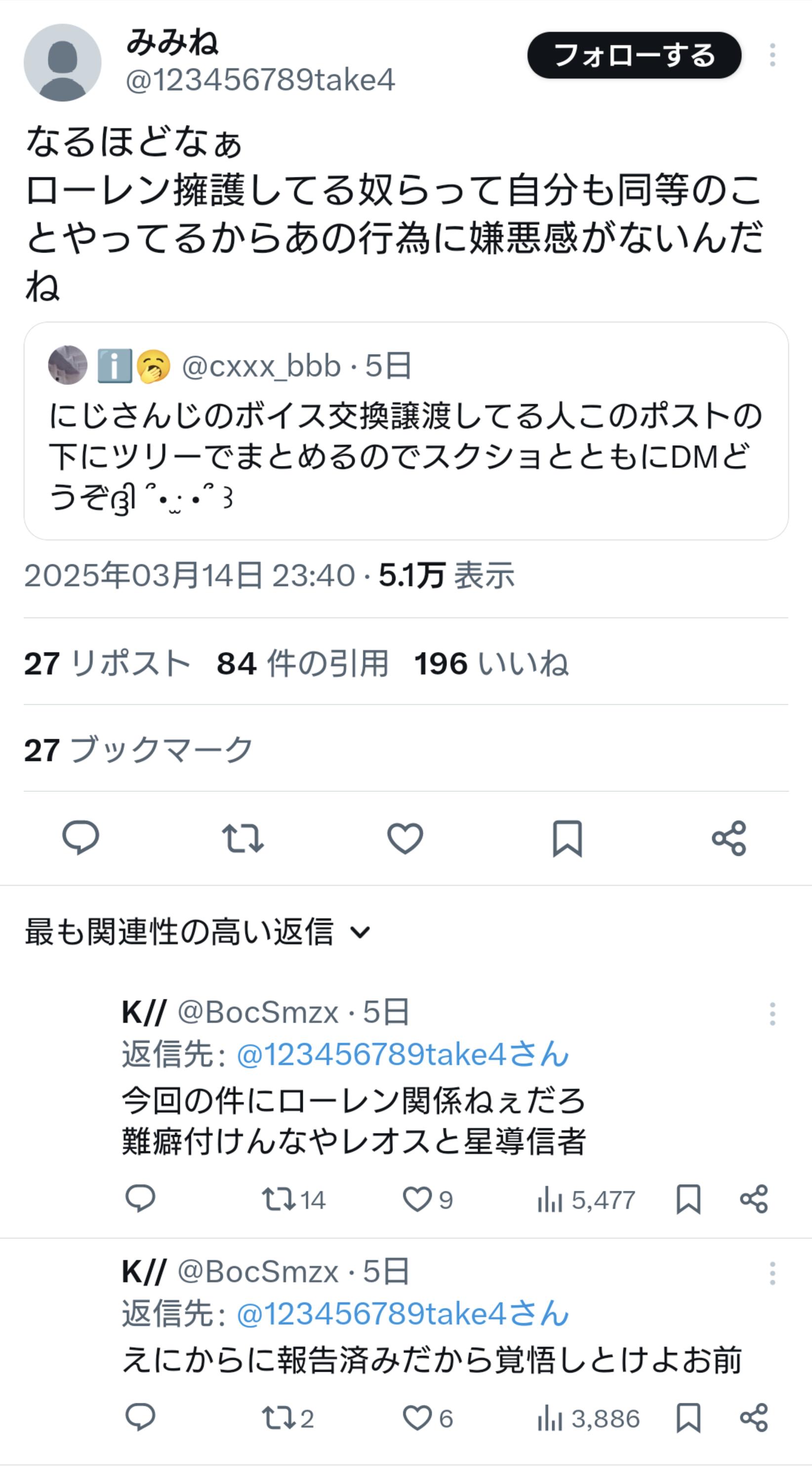Share the main post

point(729,838)
